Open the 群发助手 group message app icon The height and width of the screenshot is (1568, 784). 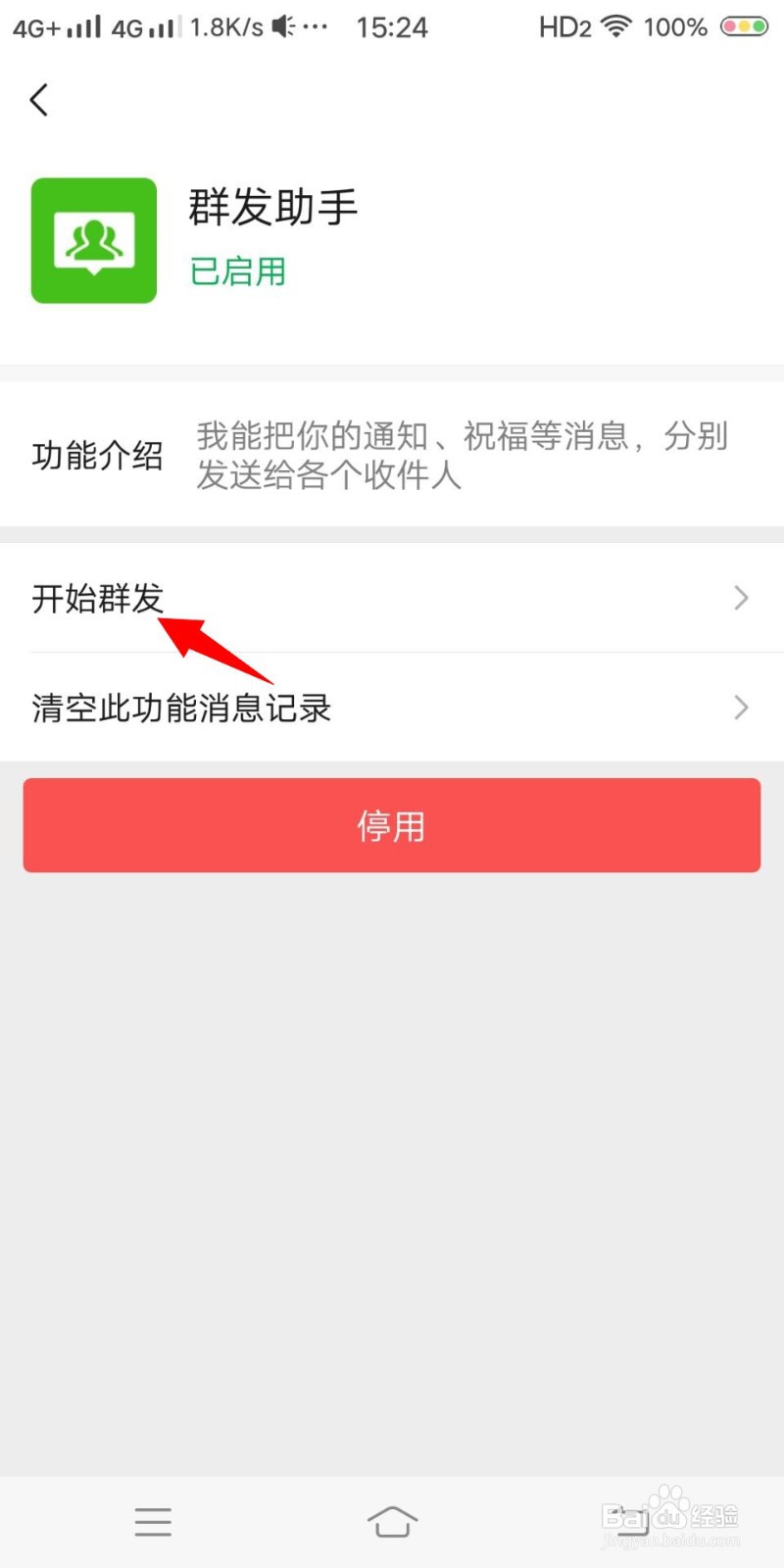[93, 240]
